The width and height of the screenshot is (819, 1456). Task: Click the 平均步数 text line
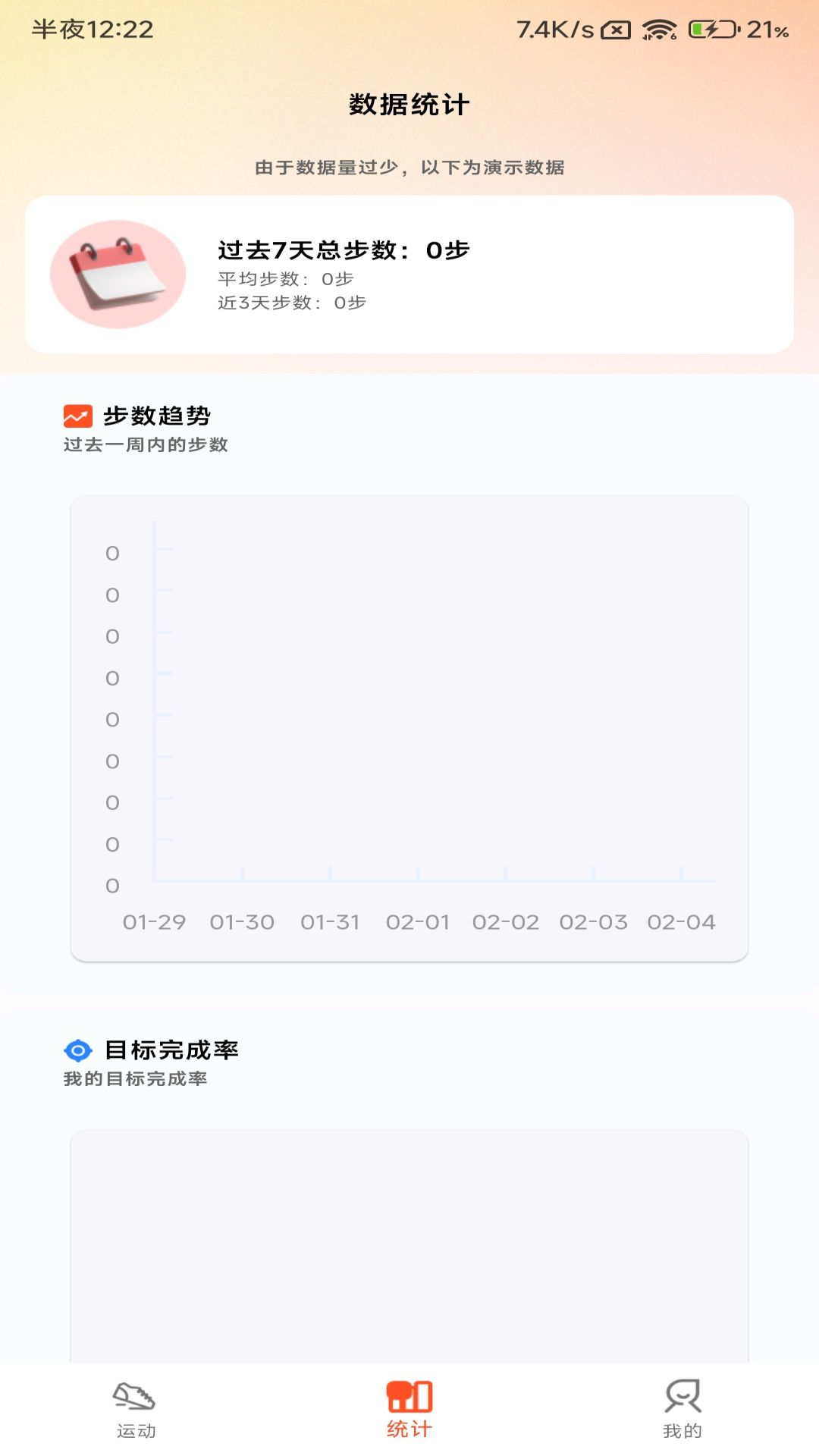click(x=288, y=279)
